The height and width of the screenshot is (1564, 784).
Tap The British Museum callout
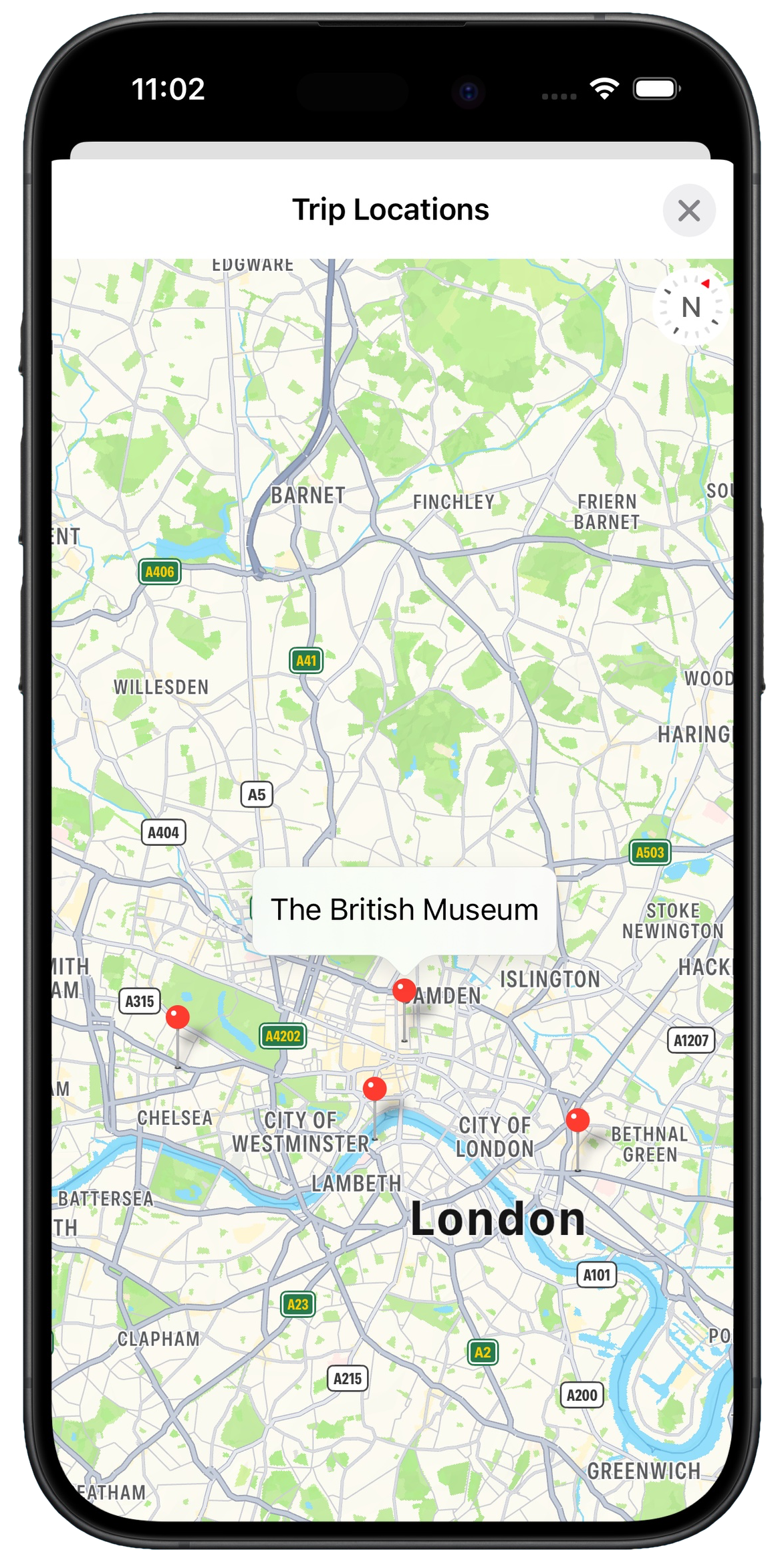tap(404, 910)
